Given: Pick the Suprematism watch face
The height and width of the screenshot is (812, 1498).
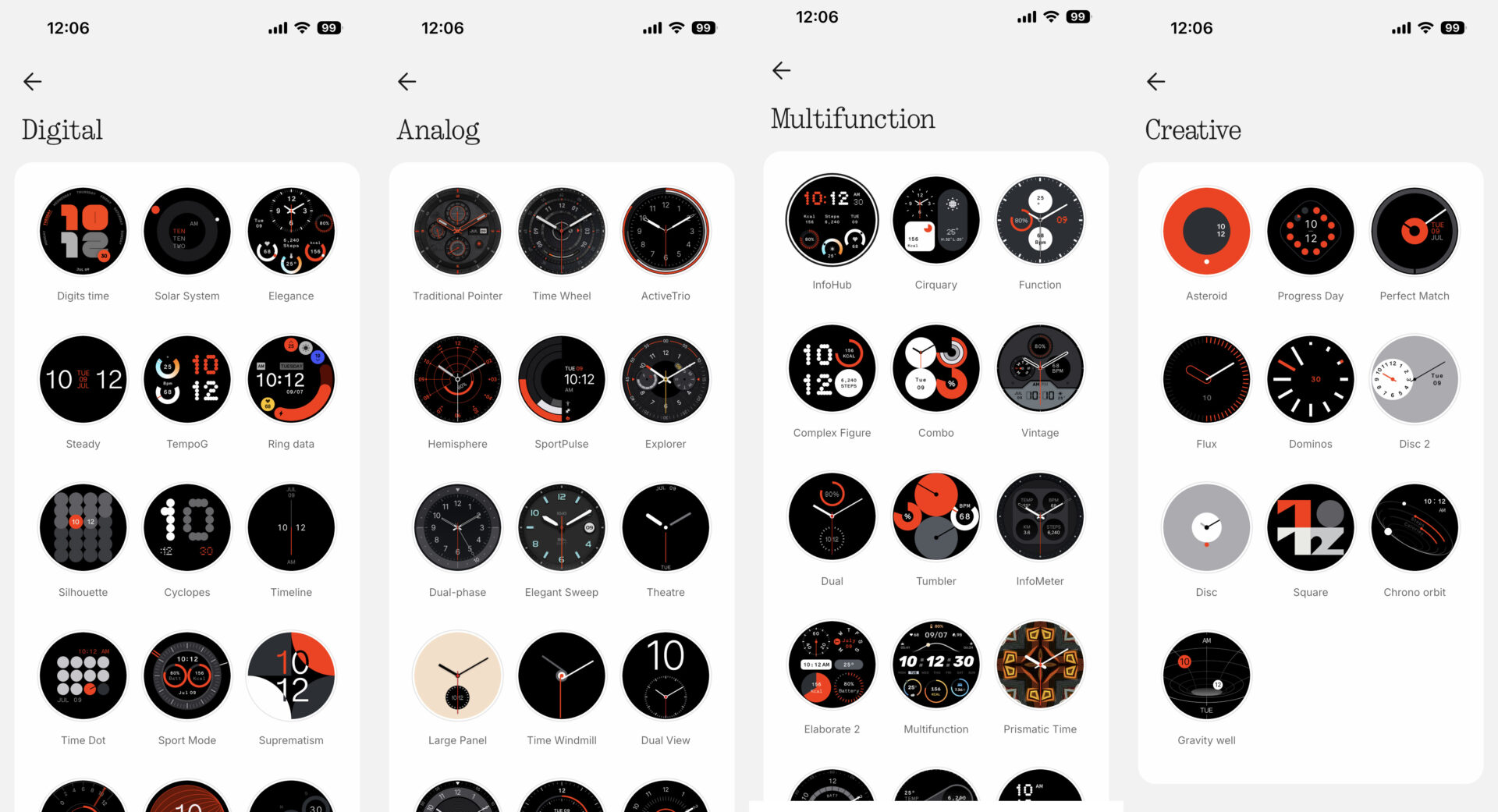Looking at the screenshot, I should 291,676.
